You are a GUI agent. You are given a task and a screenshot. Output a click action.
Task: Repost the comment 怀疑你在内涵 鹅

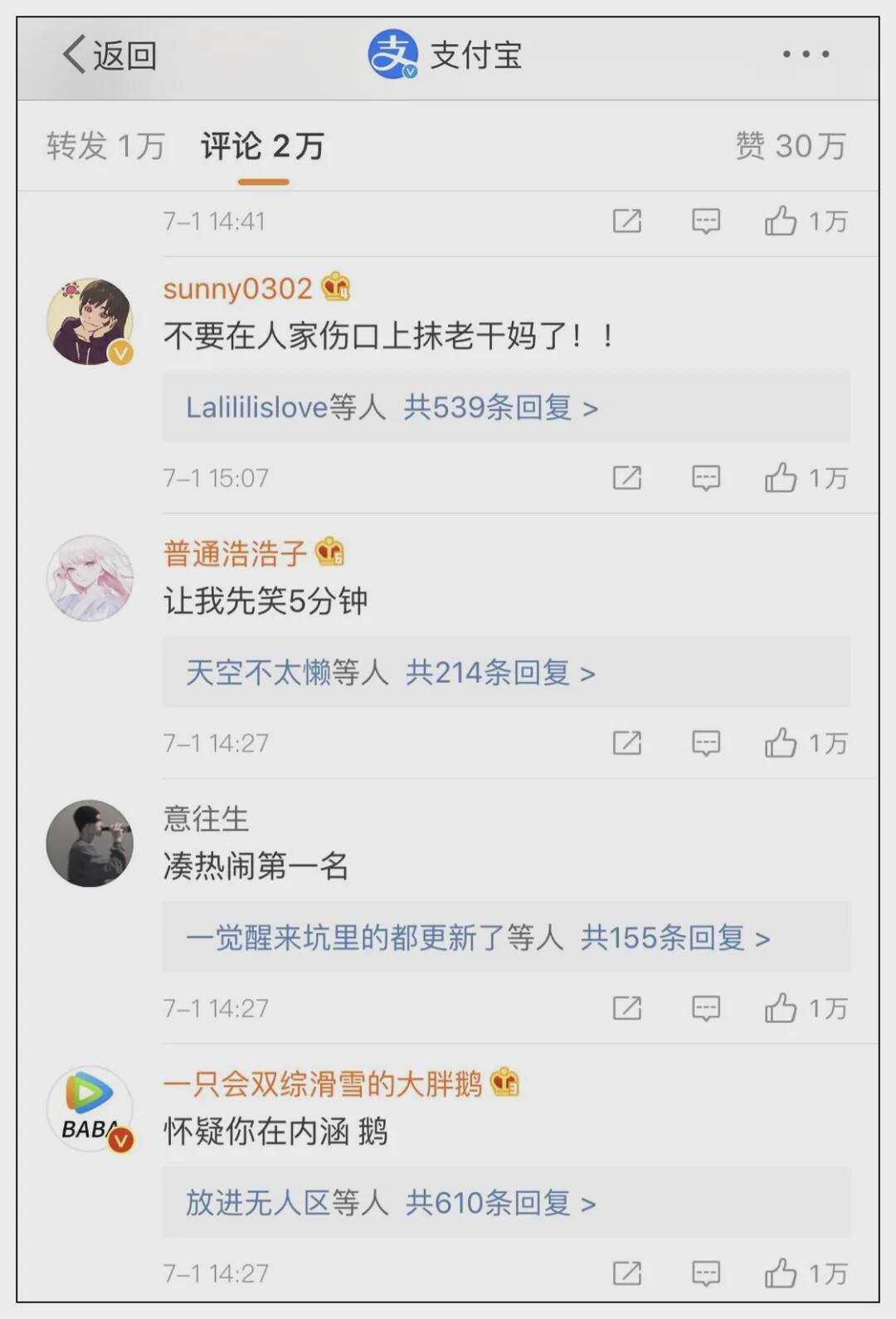point(627,1273)
